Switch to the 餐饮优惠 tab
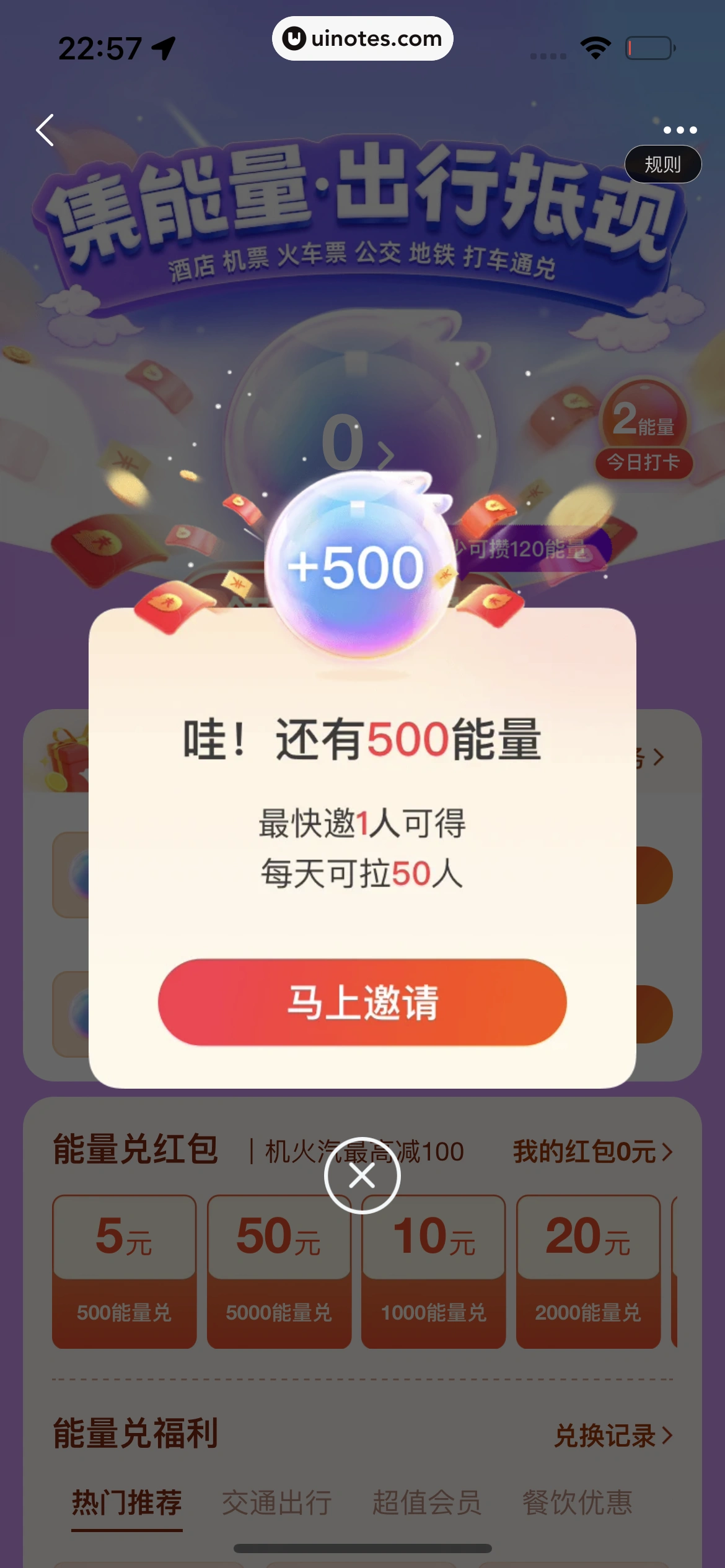Viewport: 725px width, 1568px height. [x=577, y=1502]
